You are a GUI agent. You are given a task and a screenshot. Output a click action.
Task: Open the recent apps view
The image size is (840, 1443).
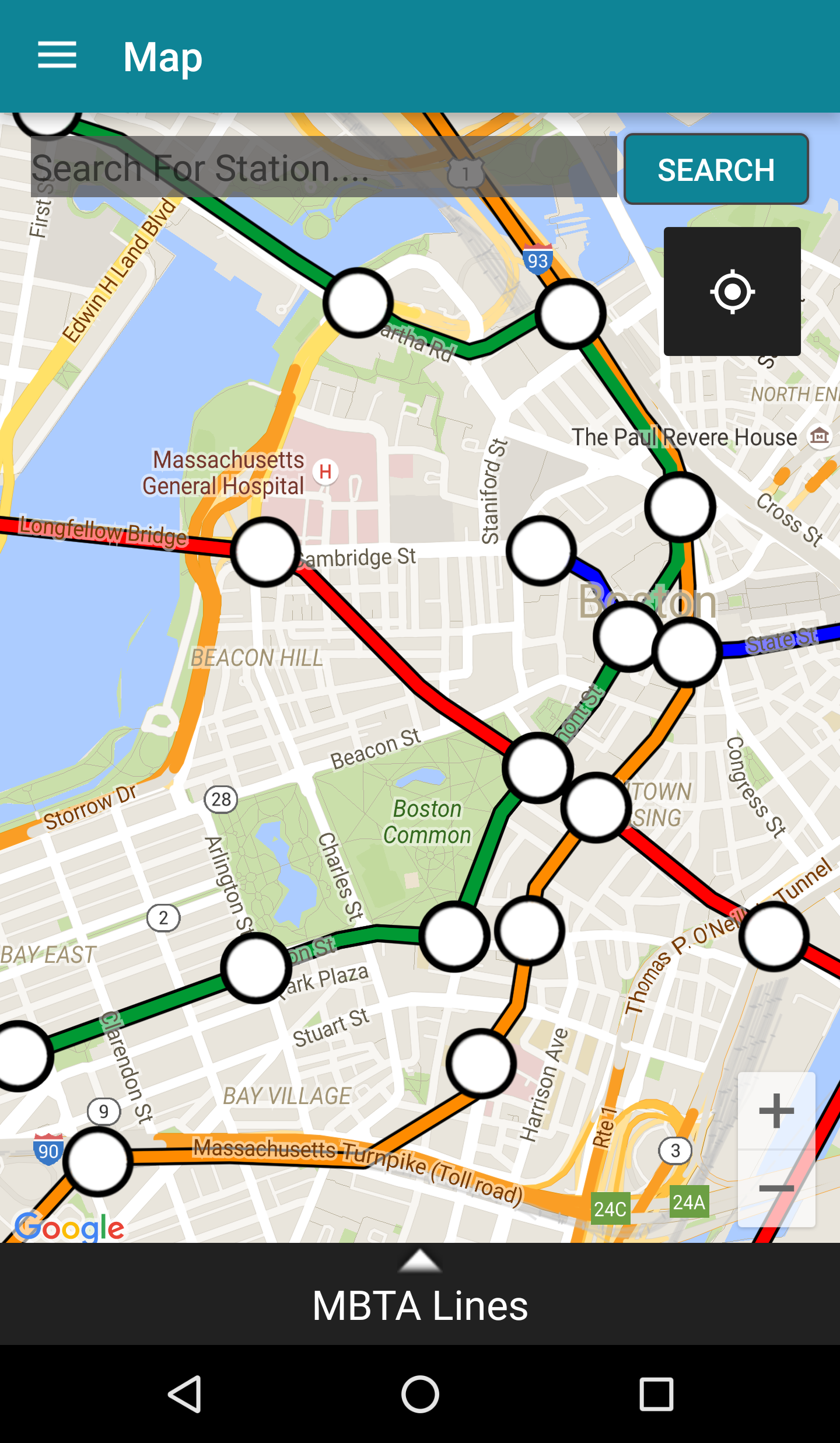pos(656,1394)
